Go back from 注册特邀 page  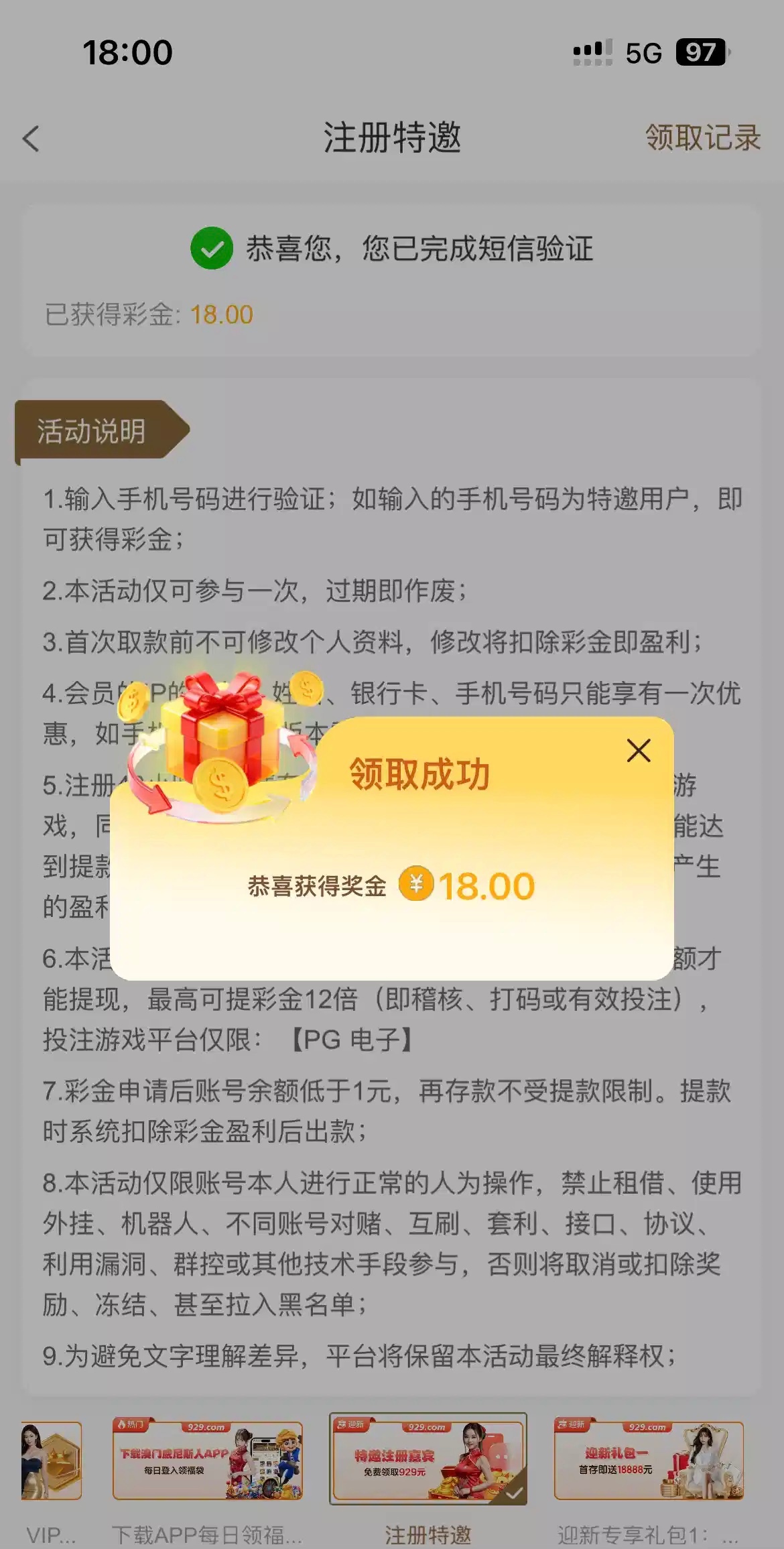click(31, 139)
